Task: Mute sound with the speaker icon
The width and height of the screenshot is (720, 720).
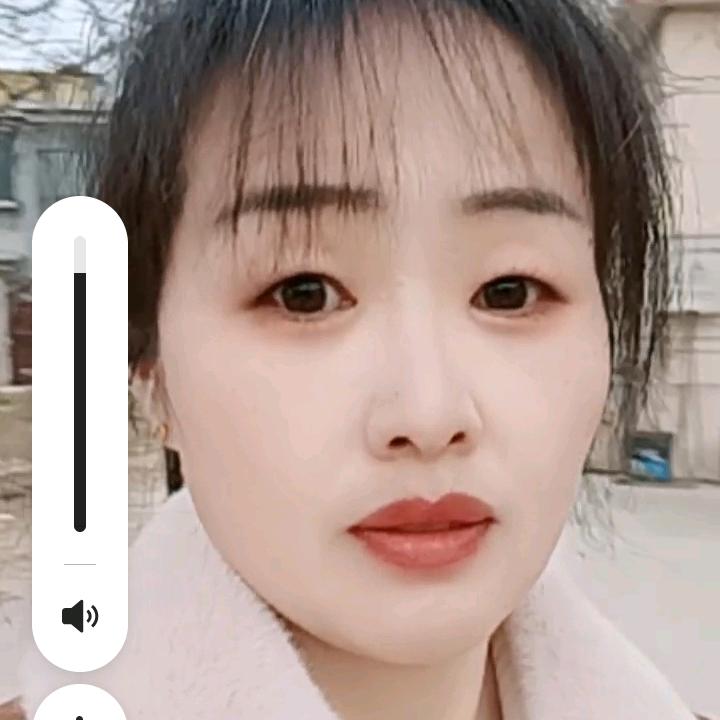Action: click(x=80, y=616)
